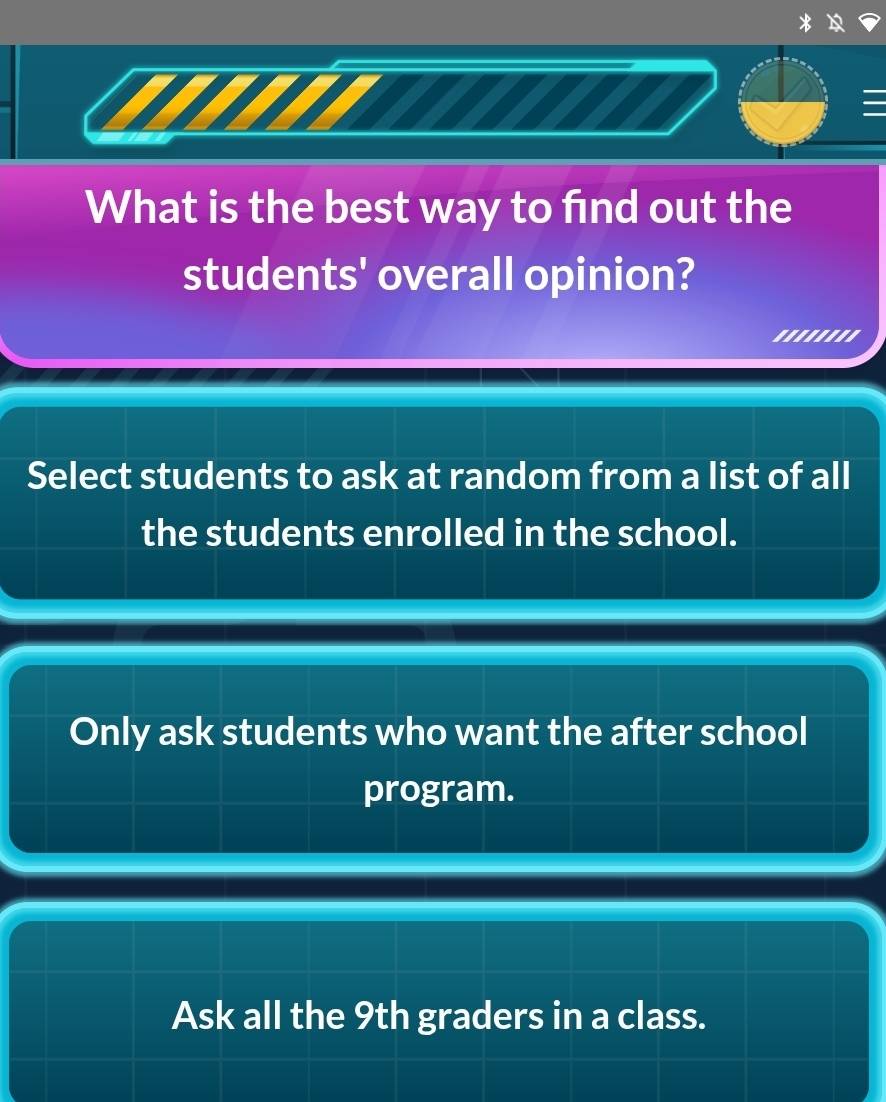The height and width of the screenshot is (1102, 886).
Task: Select the dashed circle badge near the progress bar
Action: pos(783,101)
